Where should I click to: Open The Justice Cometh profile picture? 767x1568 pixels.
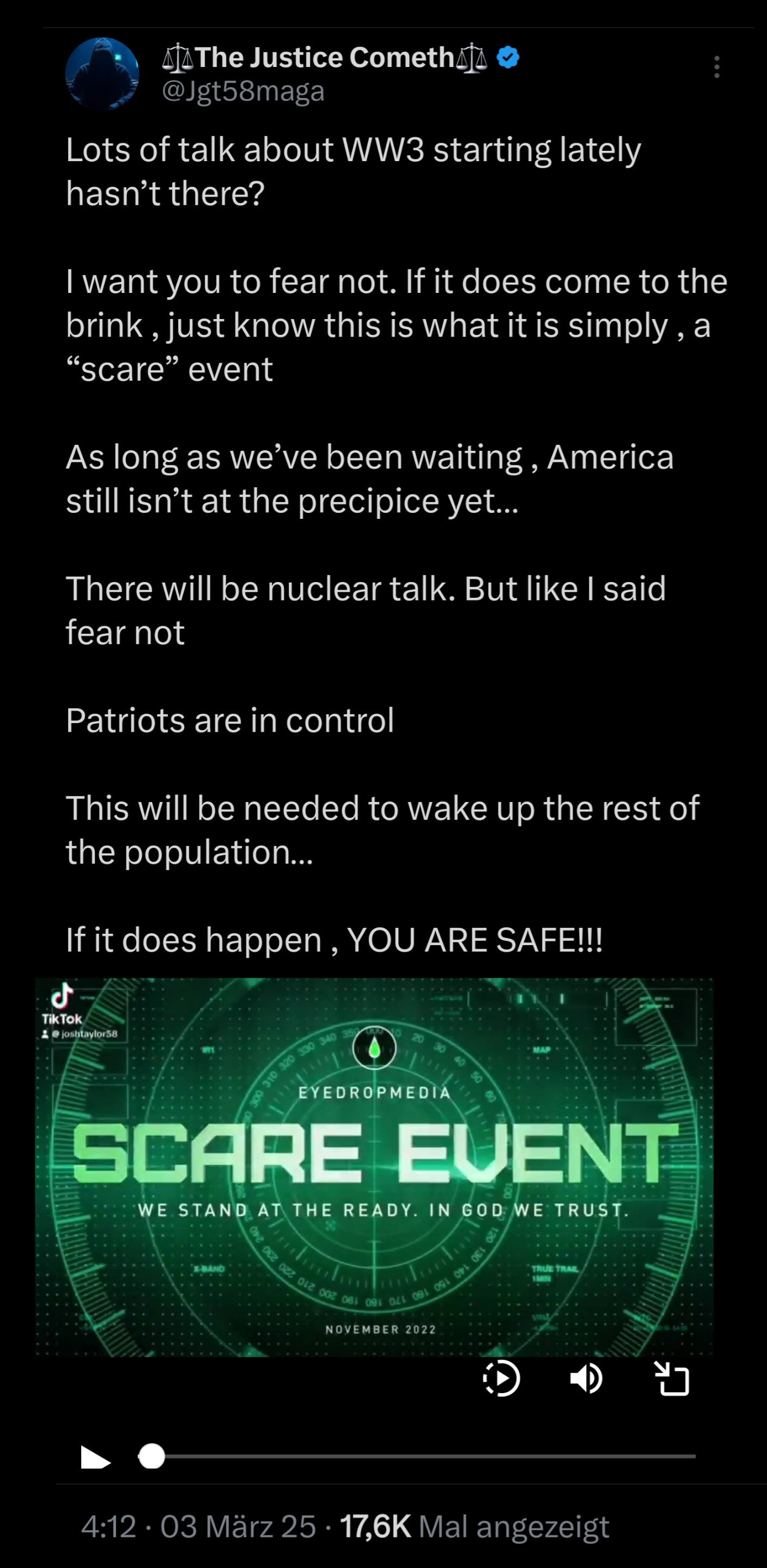tap(102, 73)
